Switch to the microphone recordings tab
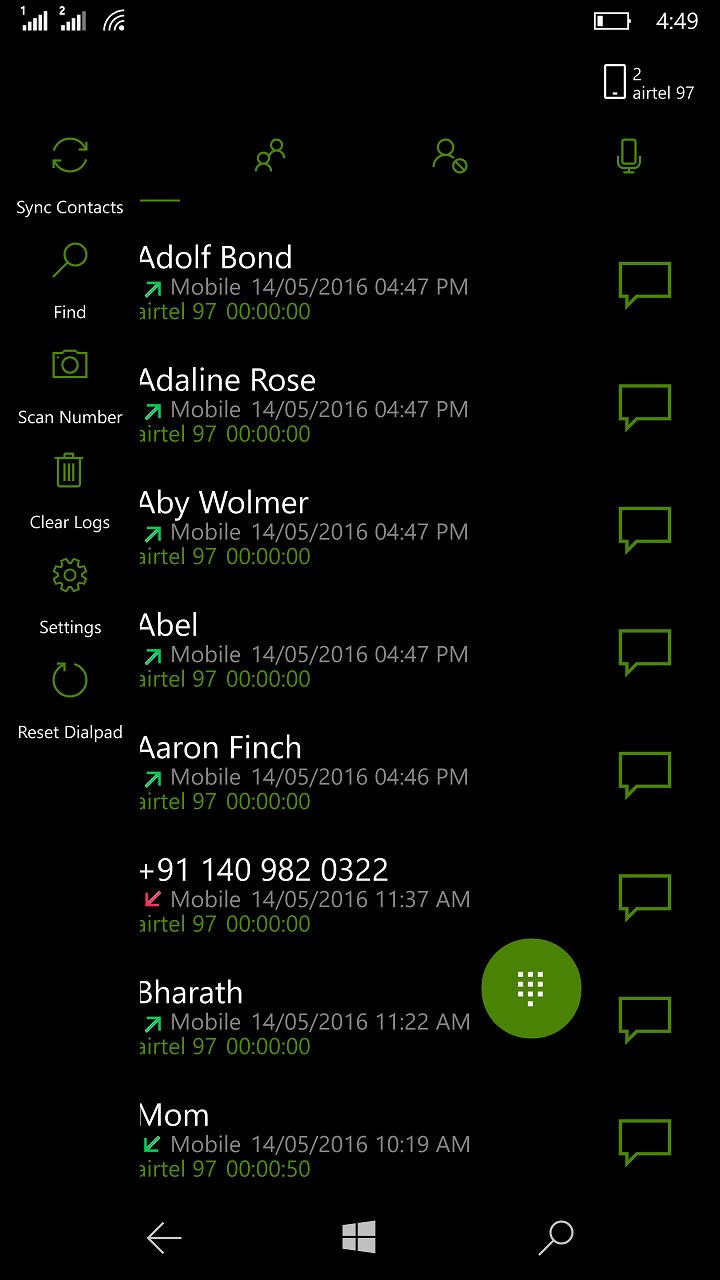 pos(628,156)
